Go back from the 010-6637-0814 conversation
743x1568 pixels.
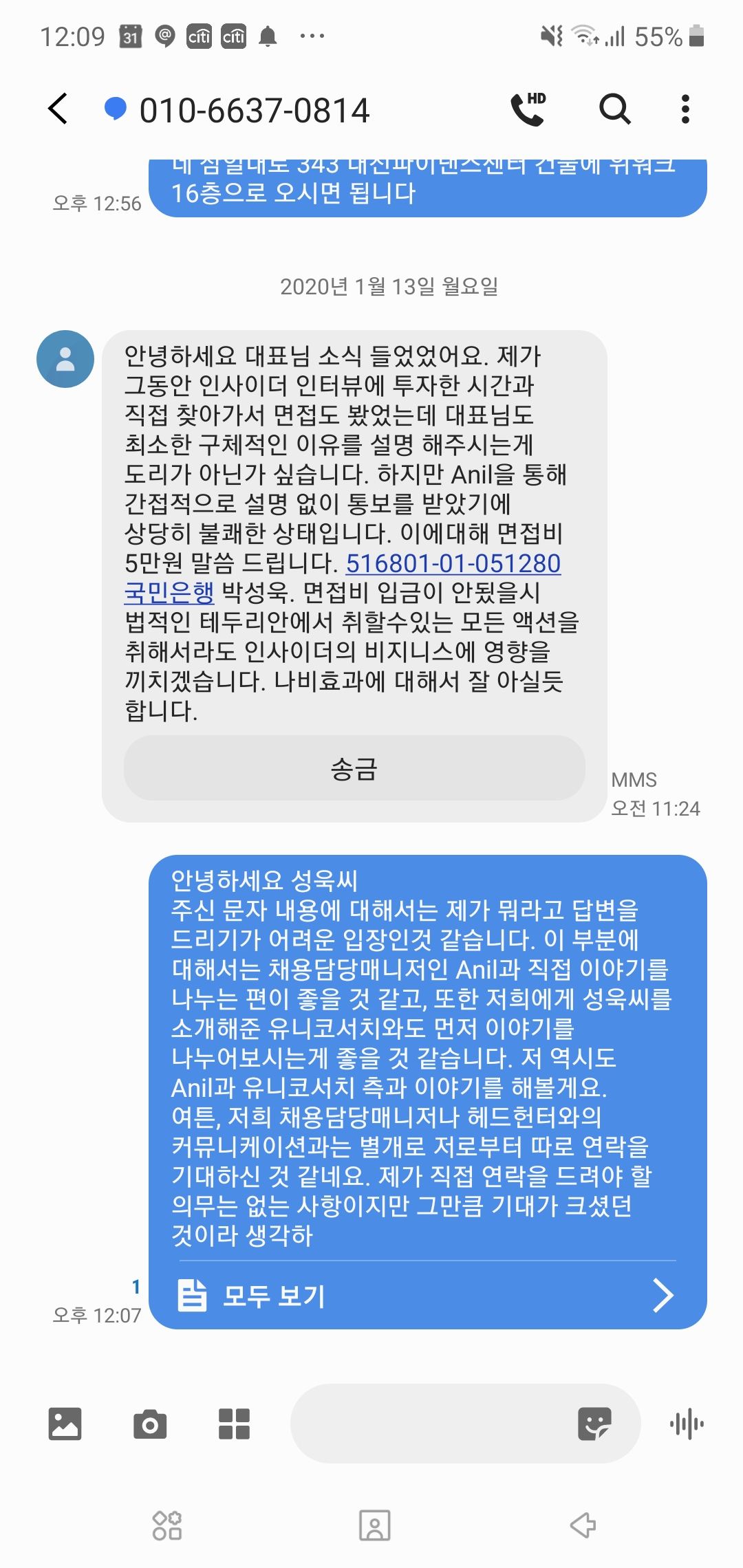[x=59, y=109]
